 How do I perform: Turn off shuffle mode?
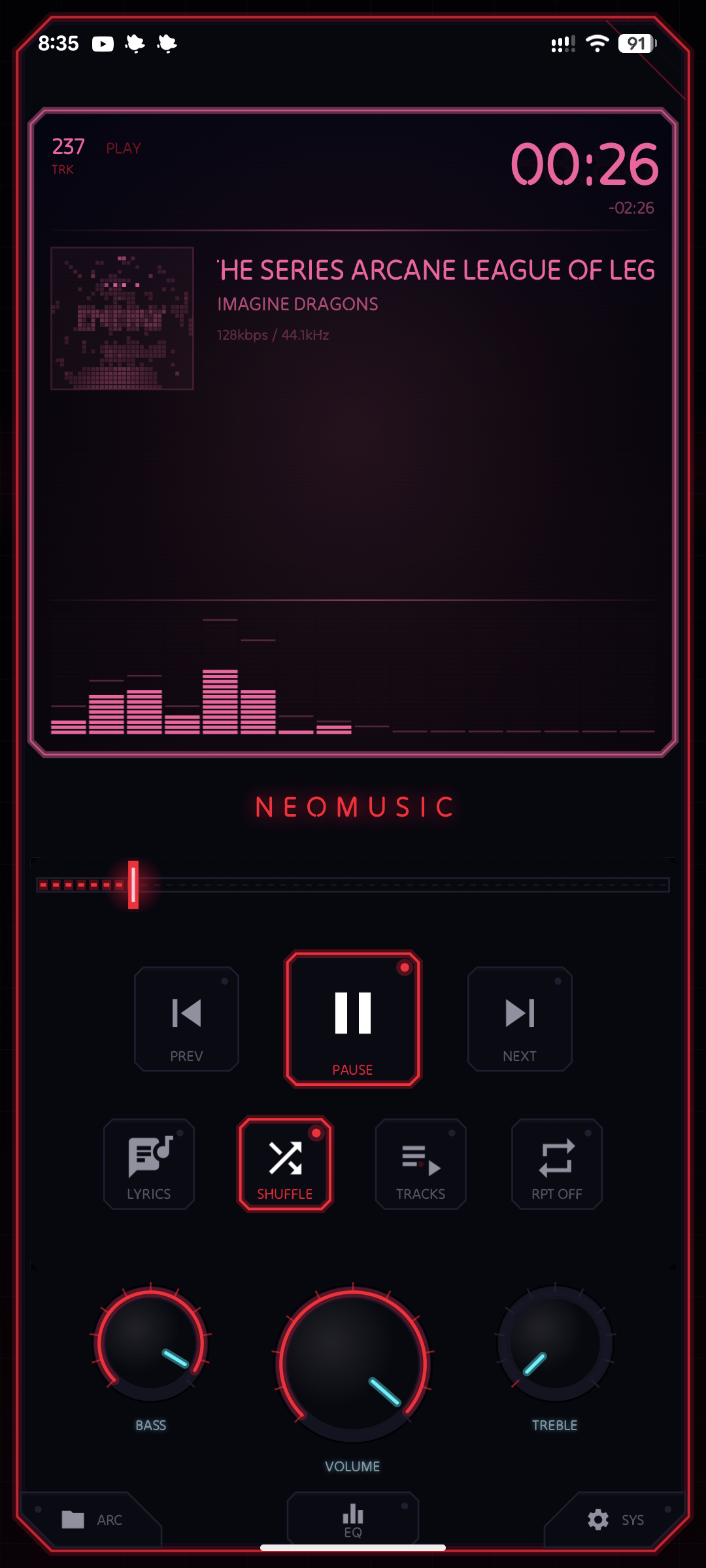[x=285, y=1164]
